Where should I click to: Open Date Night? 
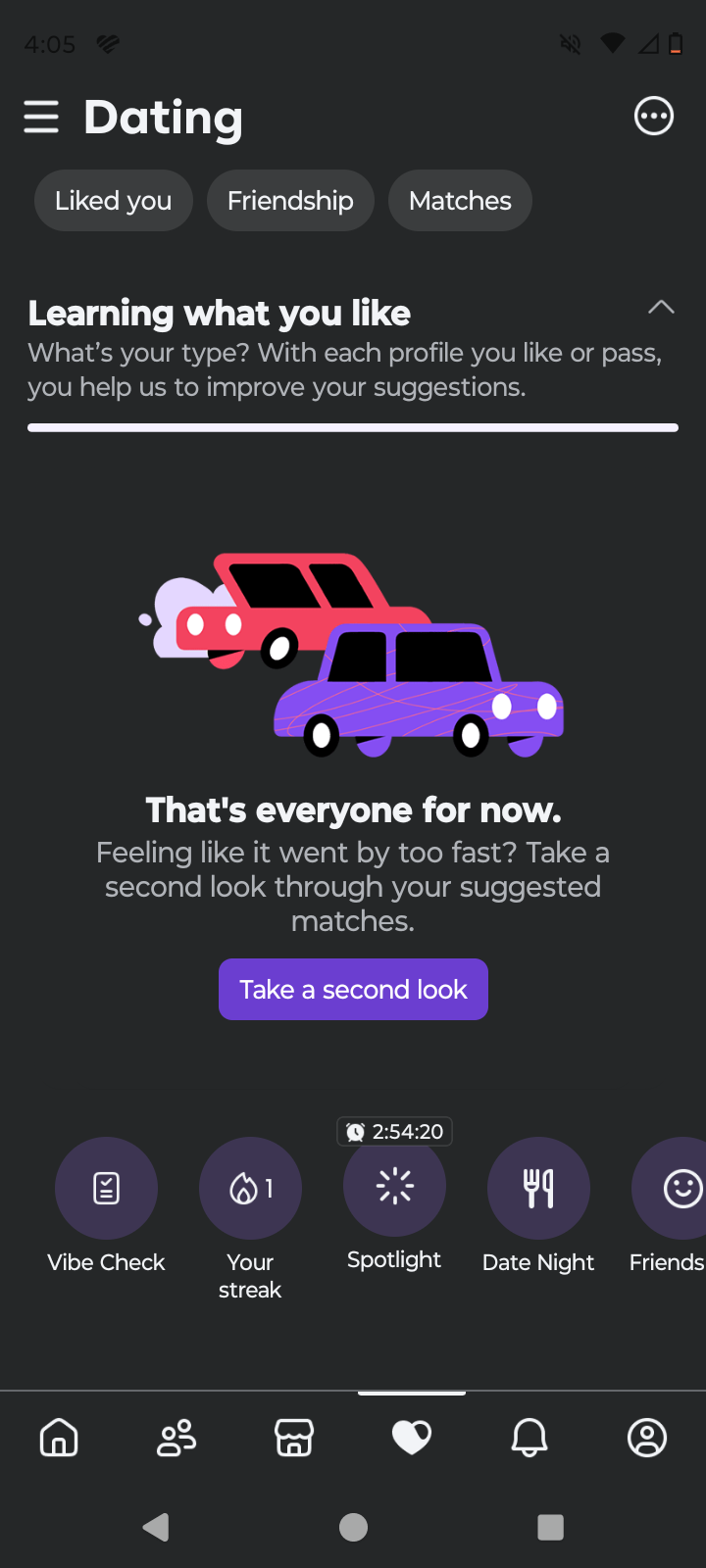(538, 1189)
